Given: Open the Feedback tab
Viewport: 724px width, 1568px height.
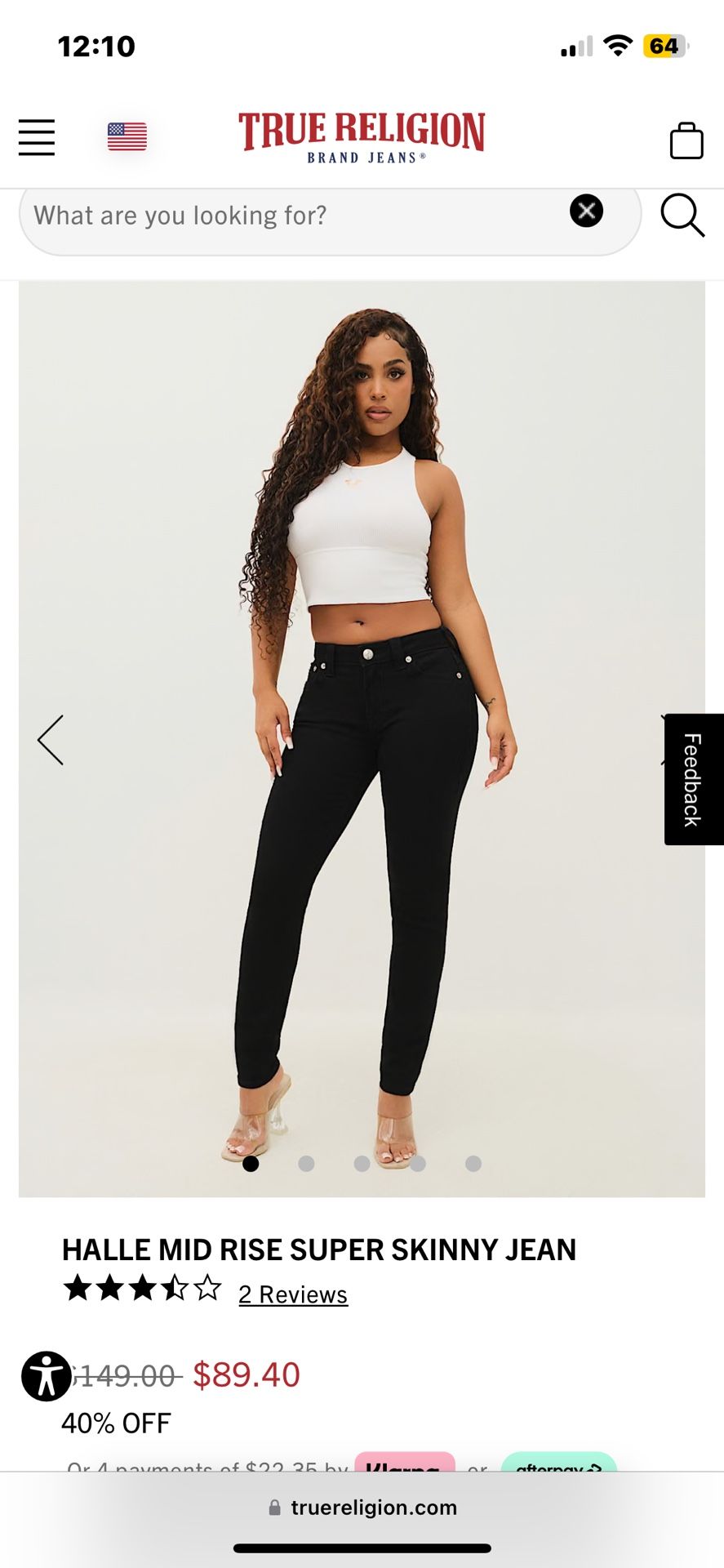Looking at the screenshot, I should click(693, 779).
